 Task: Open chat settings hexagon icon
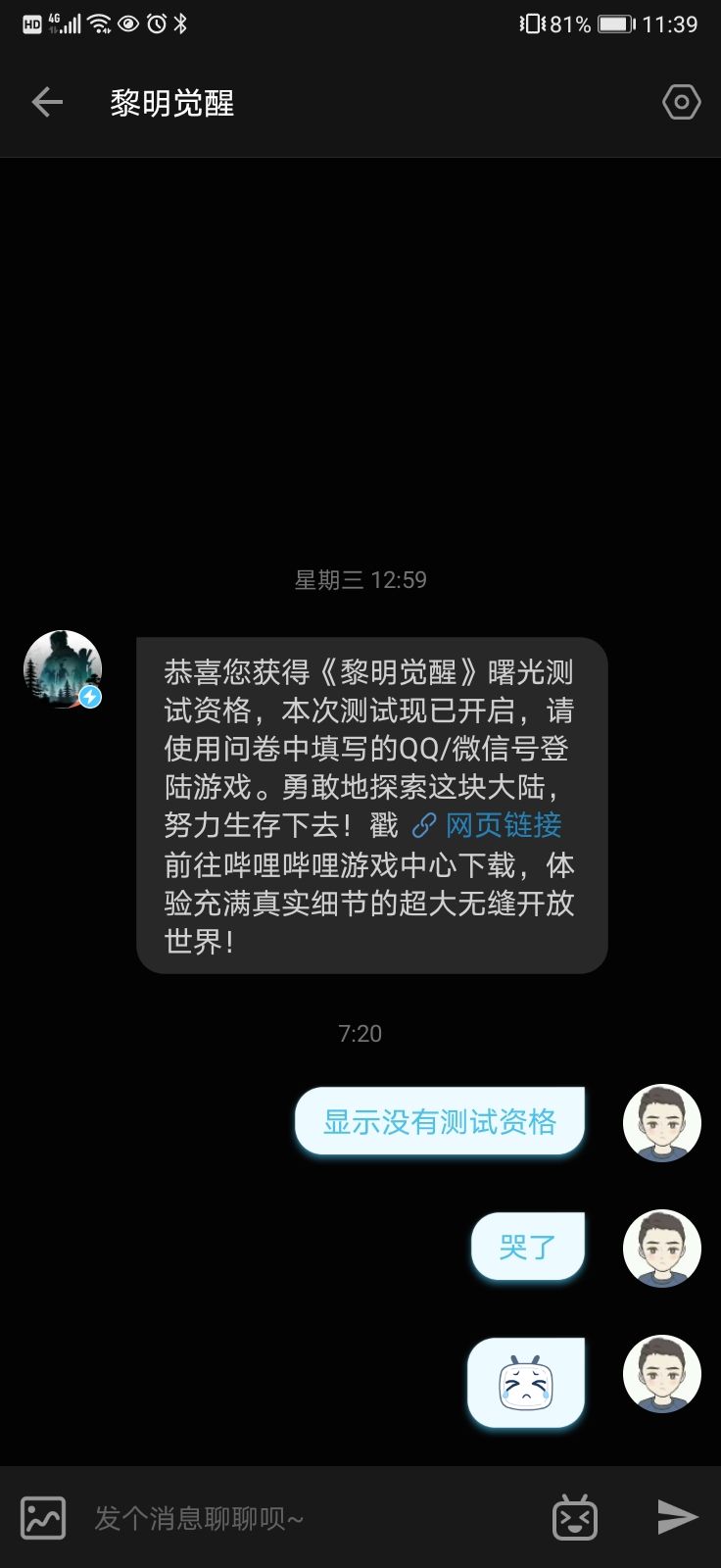(681, 102)
